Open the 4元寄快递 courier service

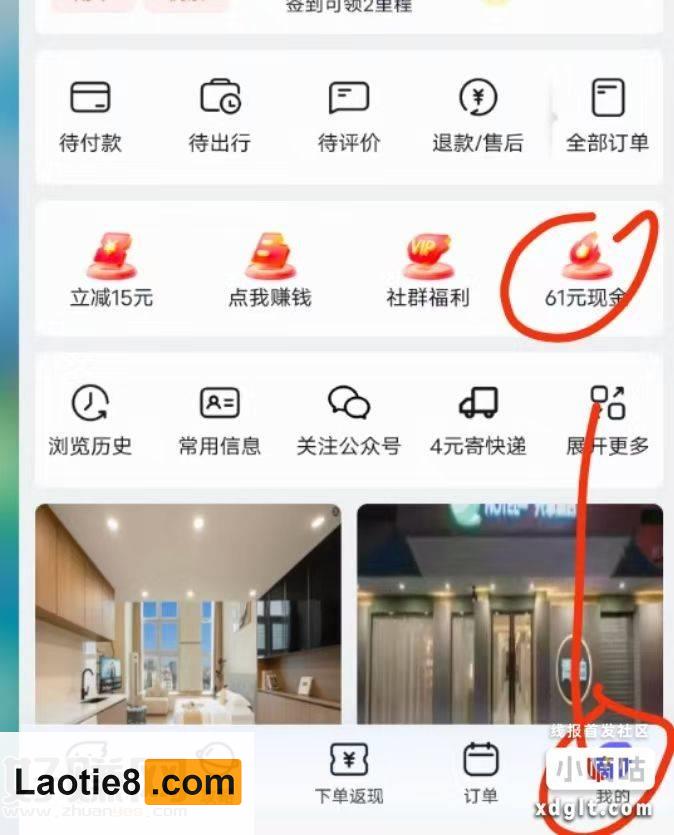478,420
